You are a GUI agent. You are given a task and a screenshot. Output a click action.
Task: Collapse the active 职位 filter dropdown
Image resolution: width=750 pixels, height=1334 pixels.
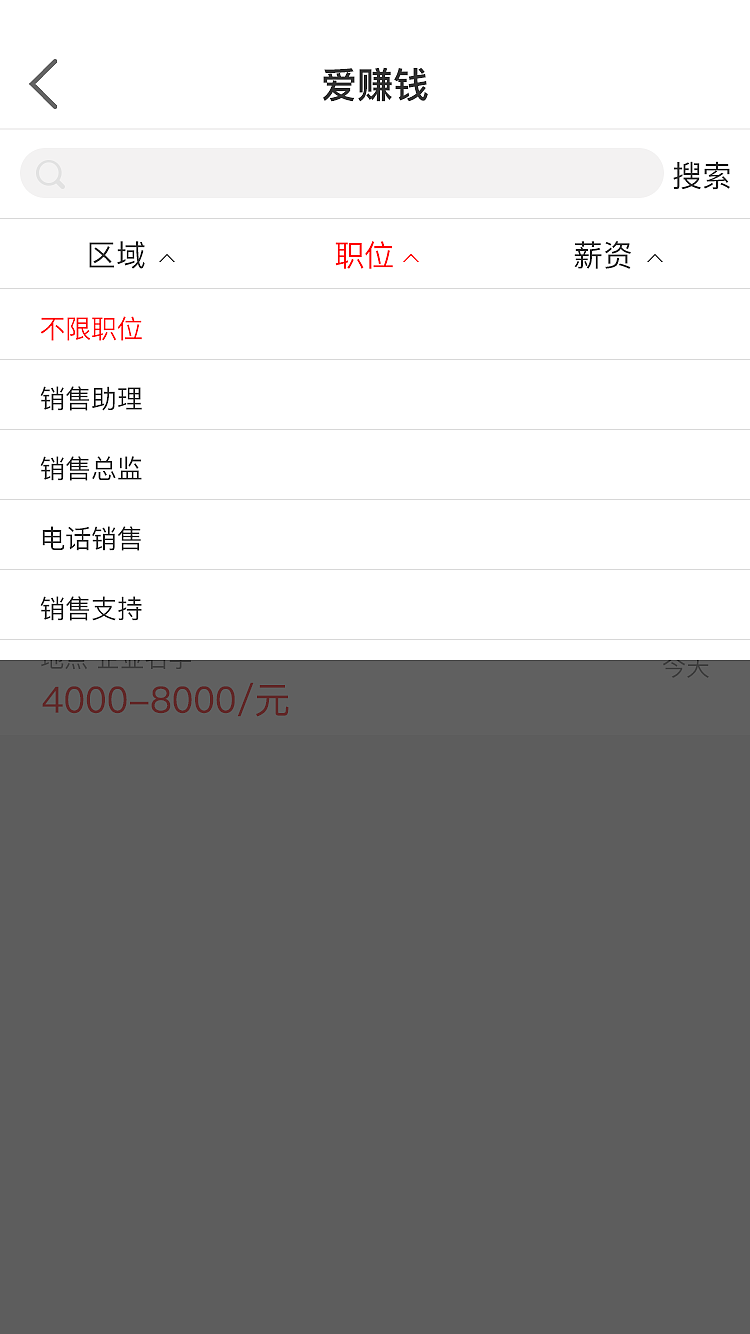pos(377,256)
